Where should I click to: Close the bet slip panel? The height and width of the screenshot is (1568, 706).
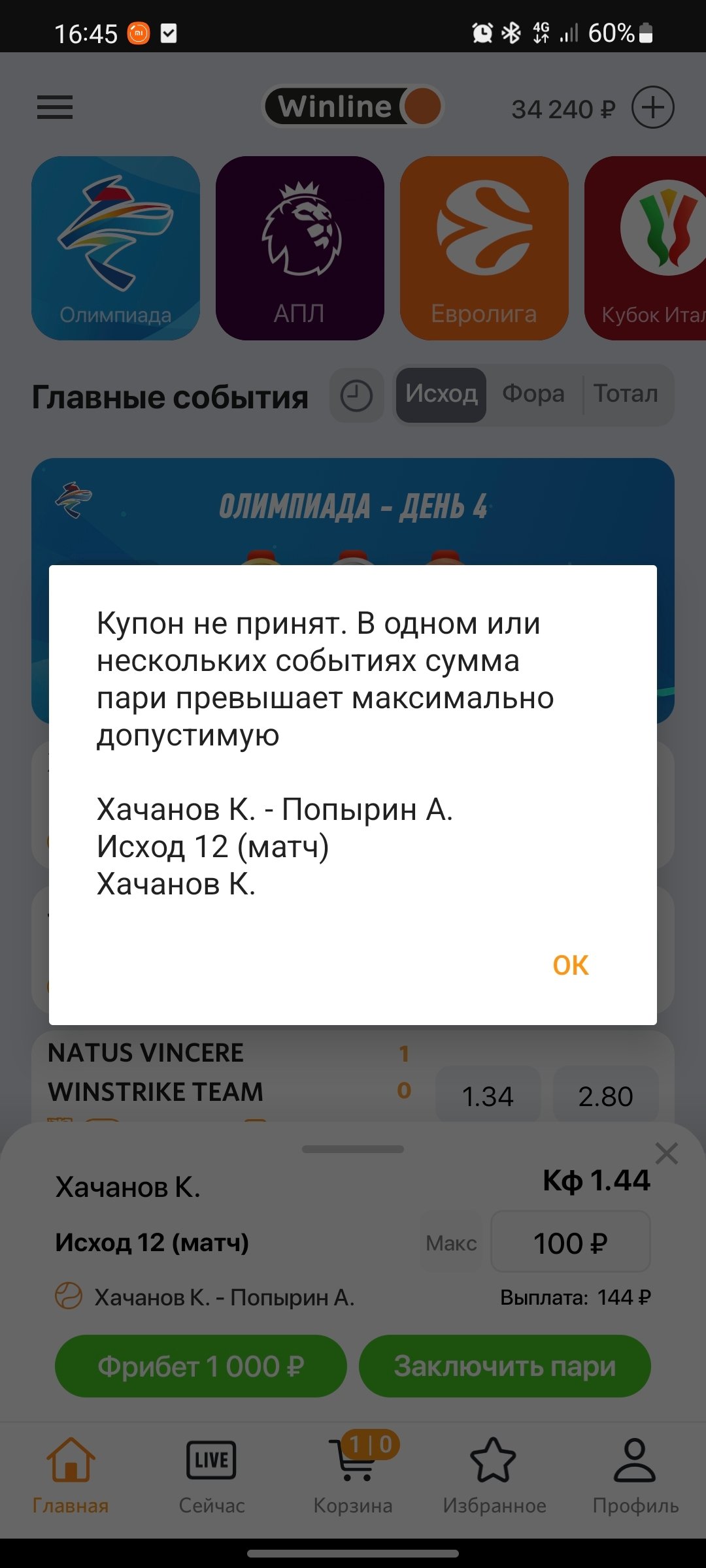[x=666, y=1154]
